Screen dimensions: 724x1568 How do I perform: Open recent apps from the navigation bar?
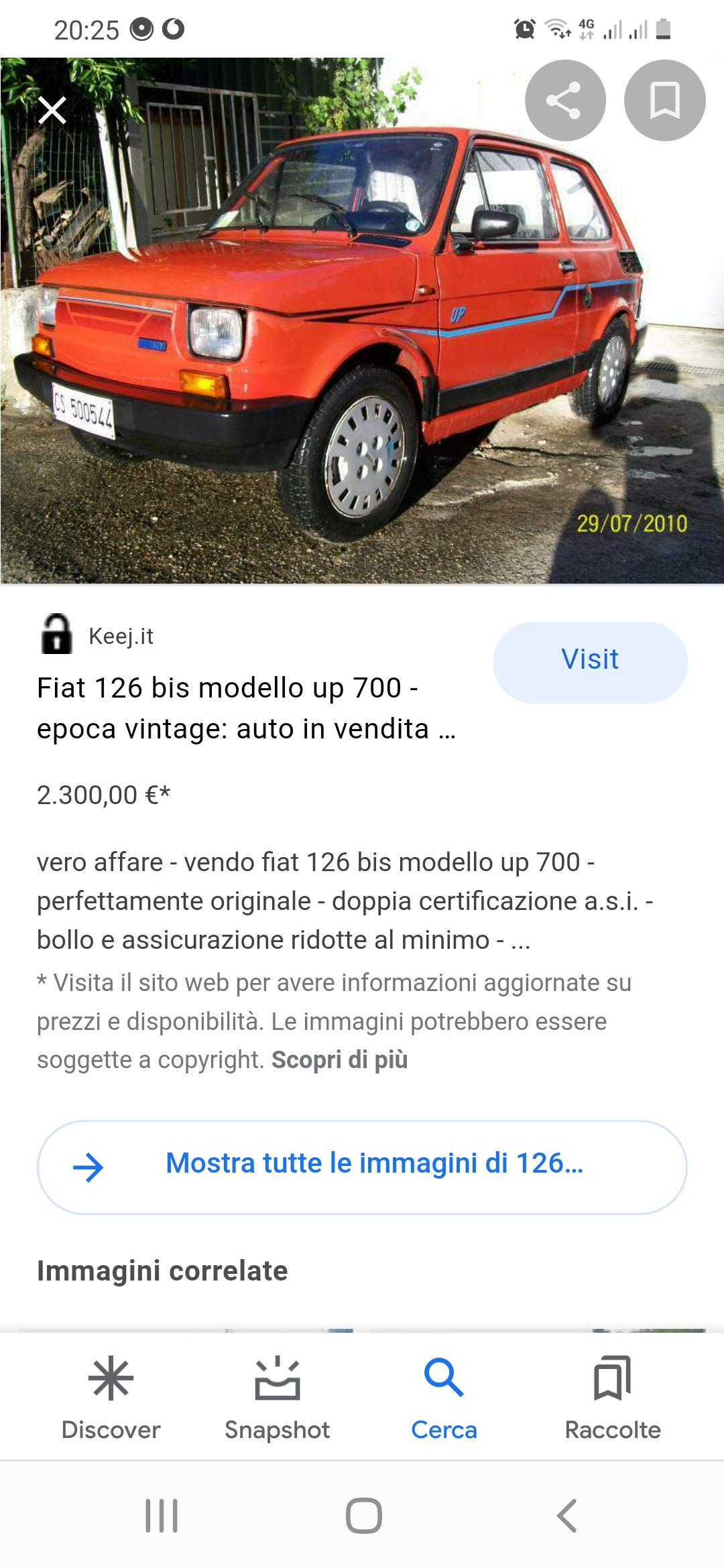162,1516
